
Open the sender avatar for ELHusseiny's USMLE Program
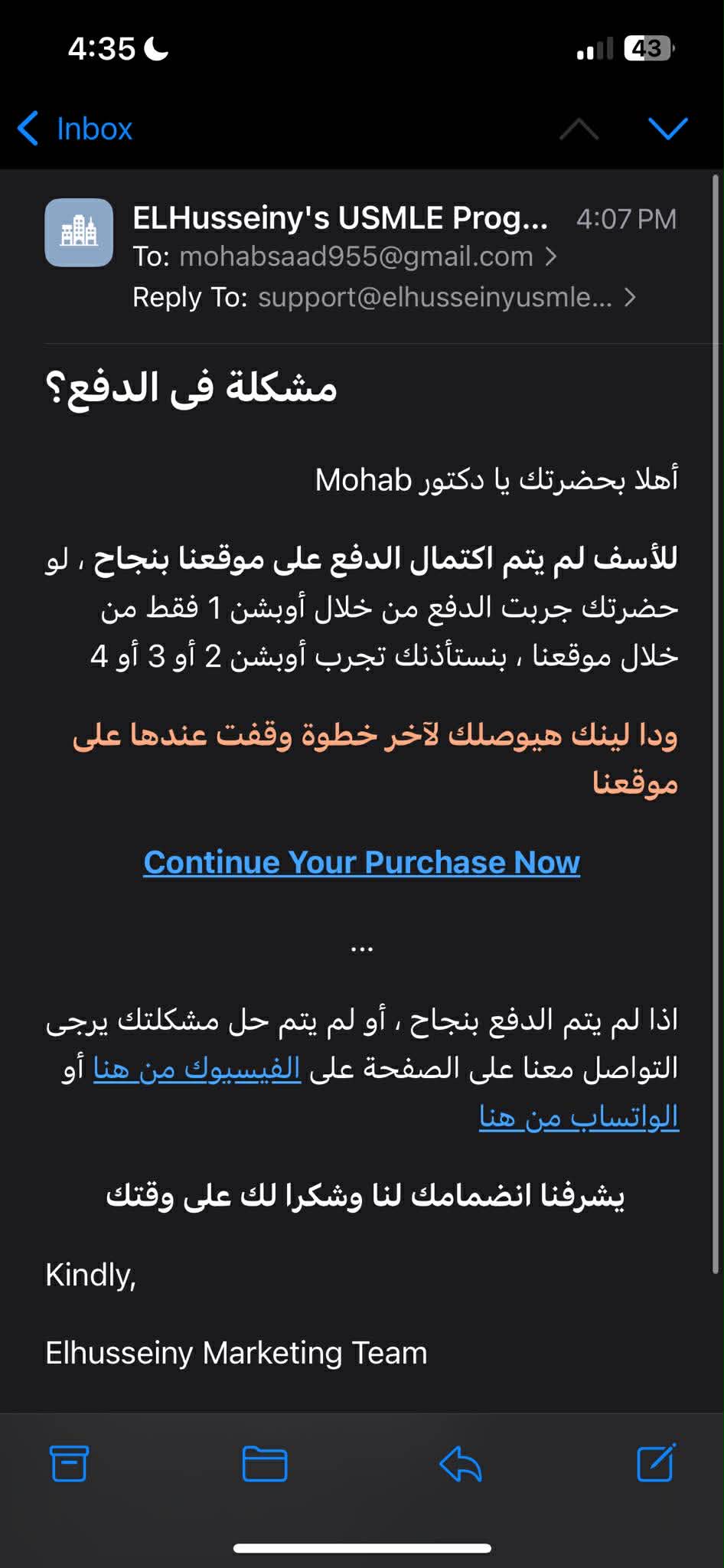79,233
